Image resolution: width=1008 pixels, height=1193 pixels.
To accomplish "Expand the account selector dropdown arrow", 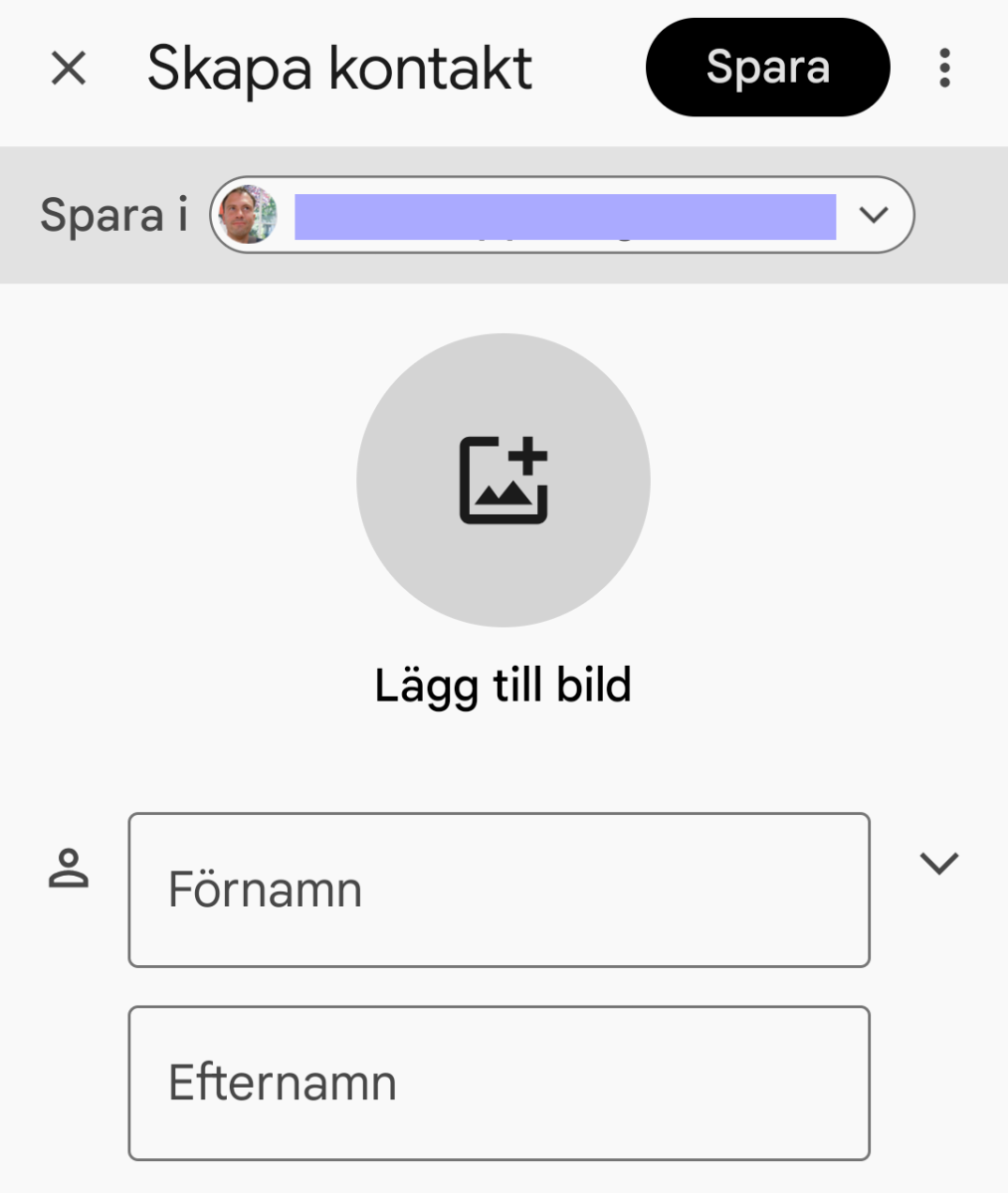I will click(x=874, y=215).
